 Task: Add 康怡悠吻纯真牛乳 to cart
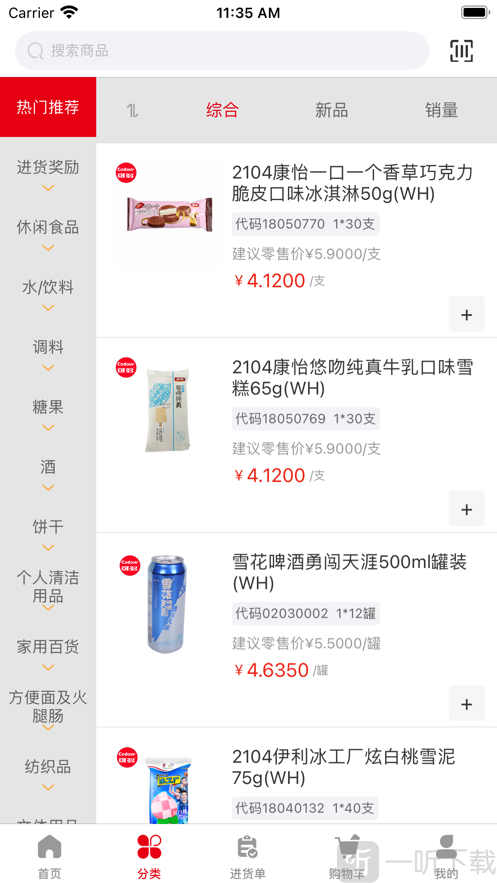tap(467, 509)
